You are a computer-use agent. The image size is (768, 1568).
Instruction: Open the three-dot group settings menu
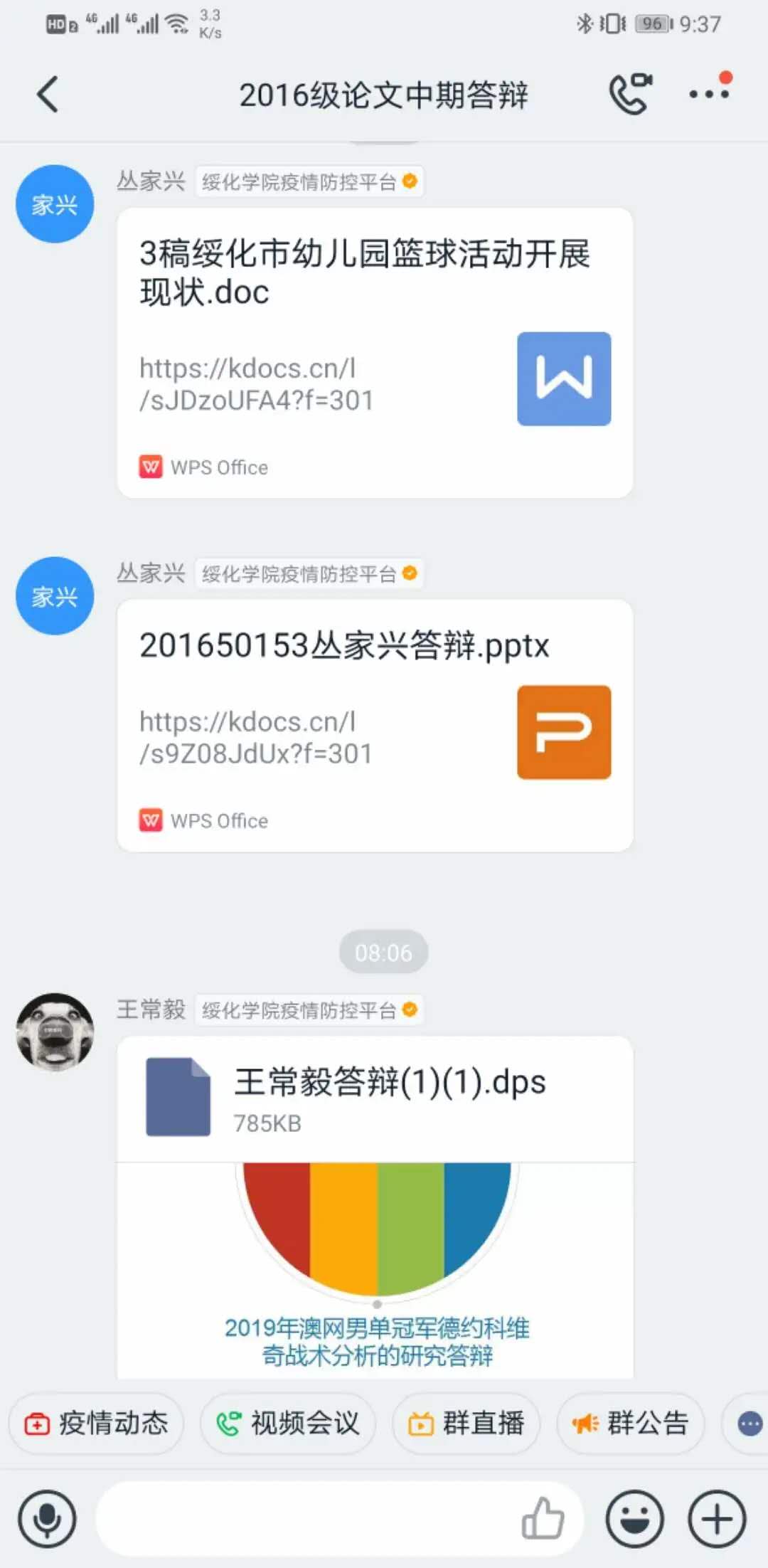point(709,93)
